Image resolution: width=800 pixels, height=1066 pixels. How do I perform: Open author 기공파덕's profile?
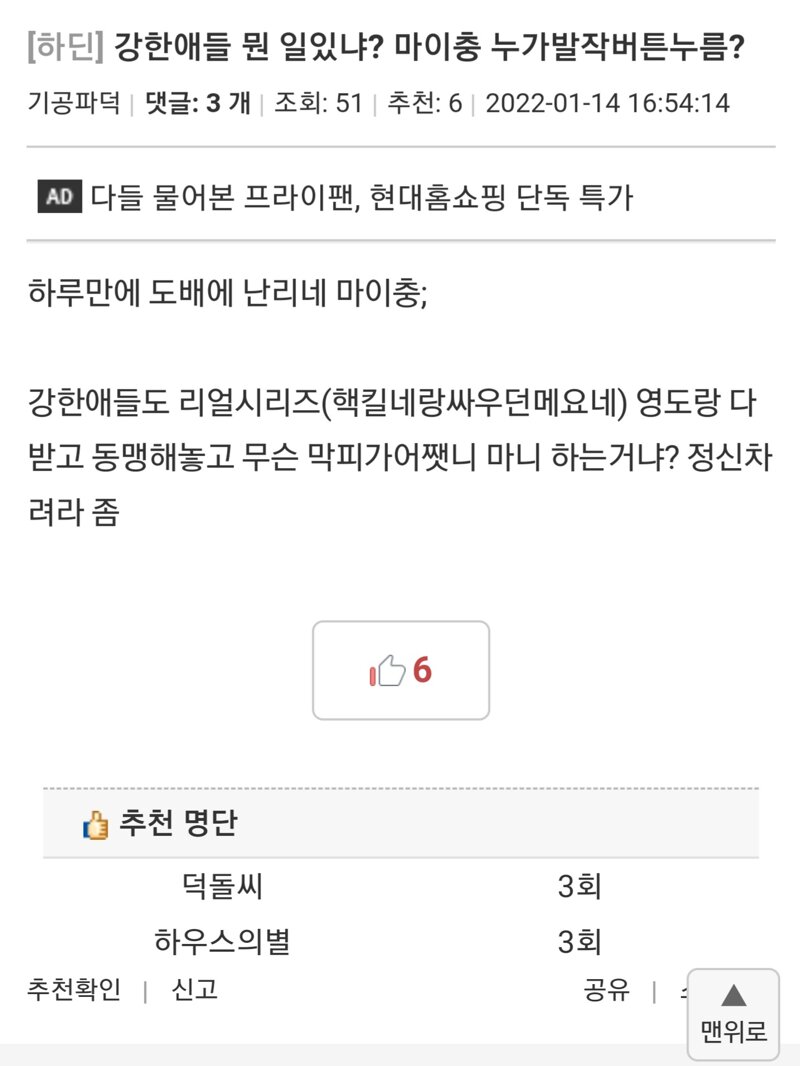74,103
